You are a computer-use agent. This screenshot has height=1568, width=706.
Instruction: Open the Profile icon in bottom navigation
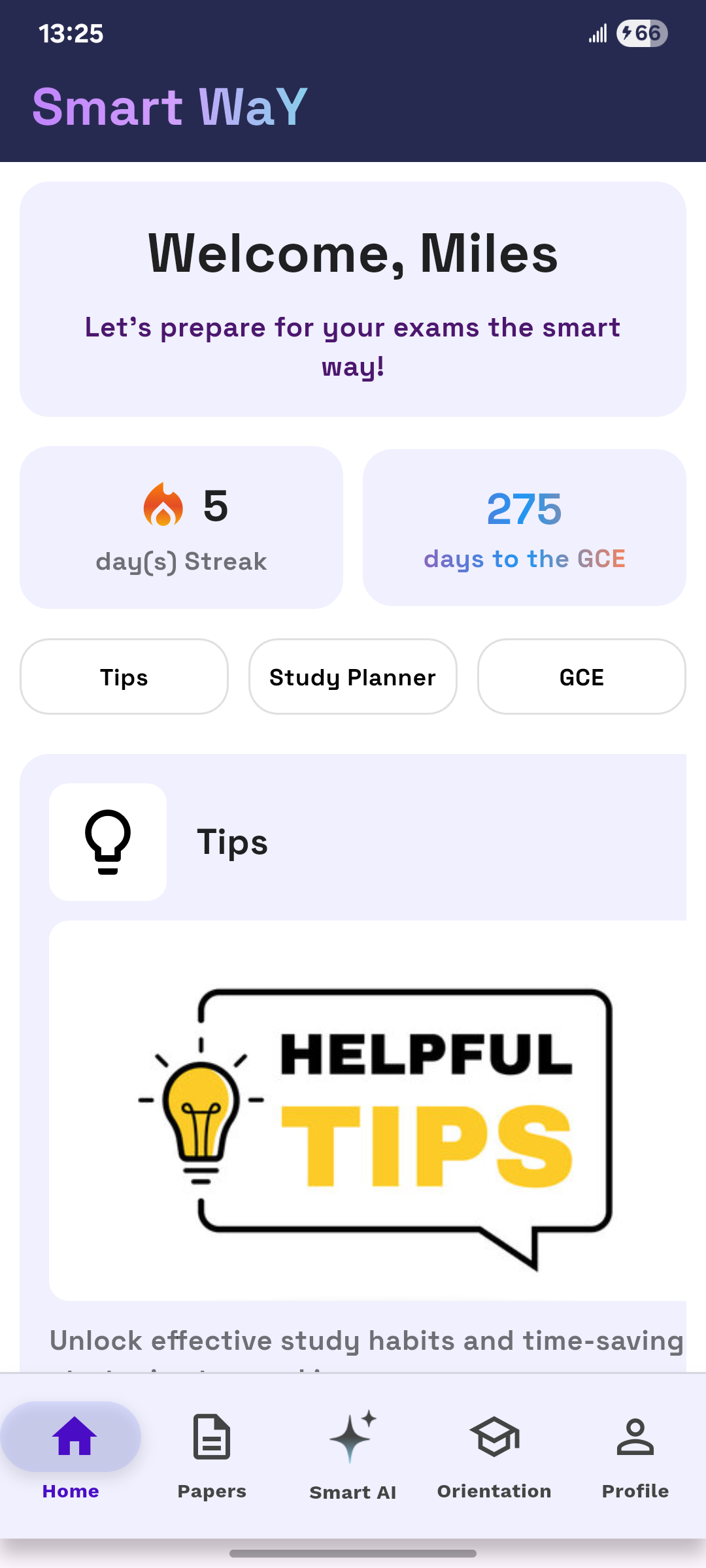pos(635,1437)
